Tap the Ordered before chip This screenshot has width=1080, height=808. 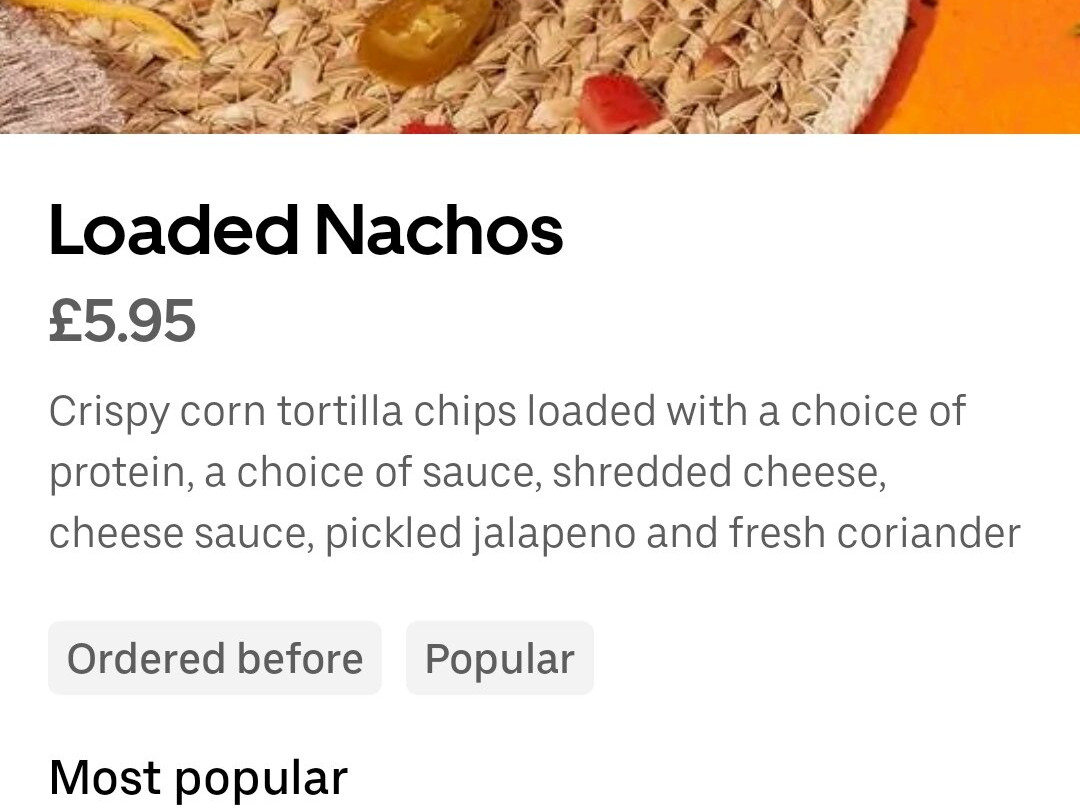tap(214, 658)
